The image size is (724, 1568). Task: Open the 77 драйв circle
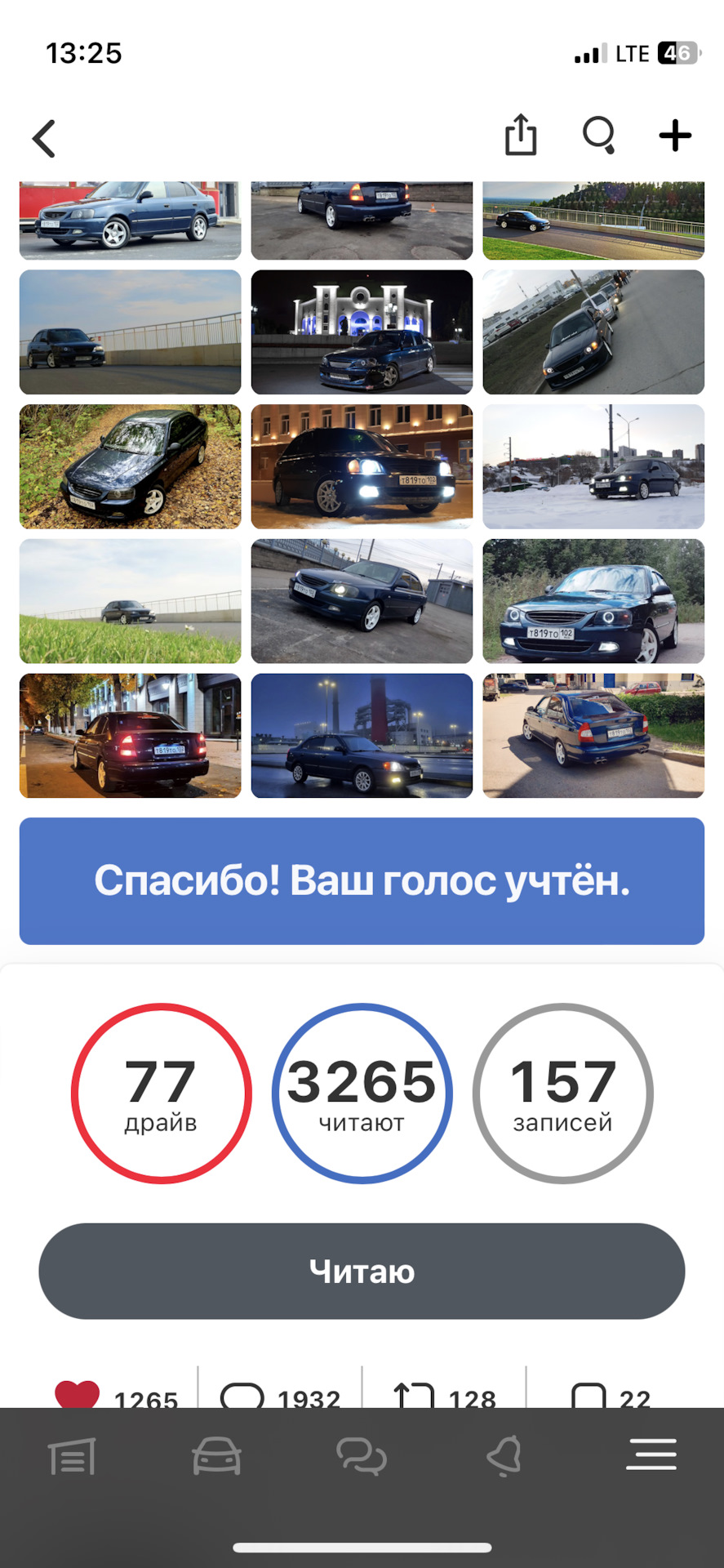(x=161, y=1093)
